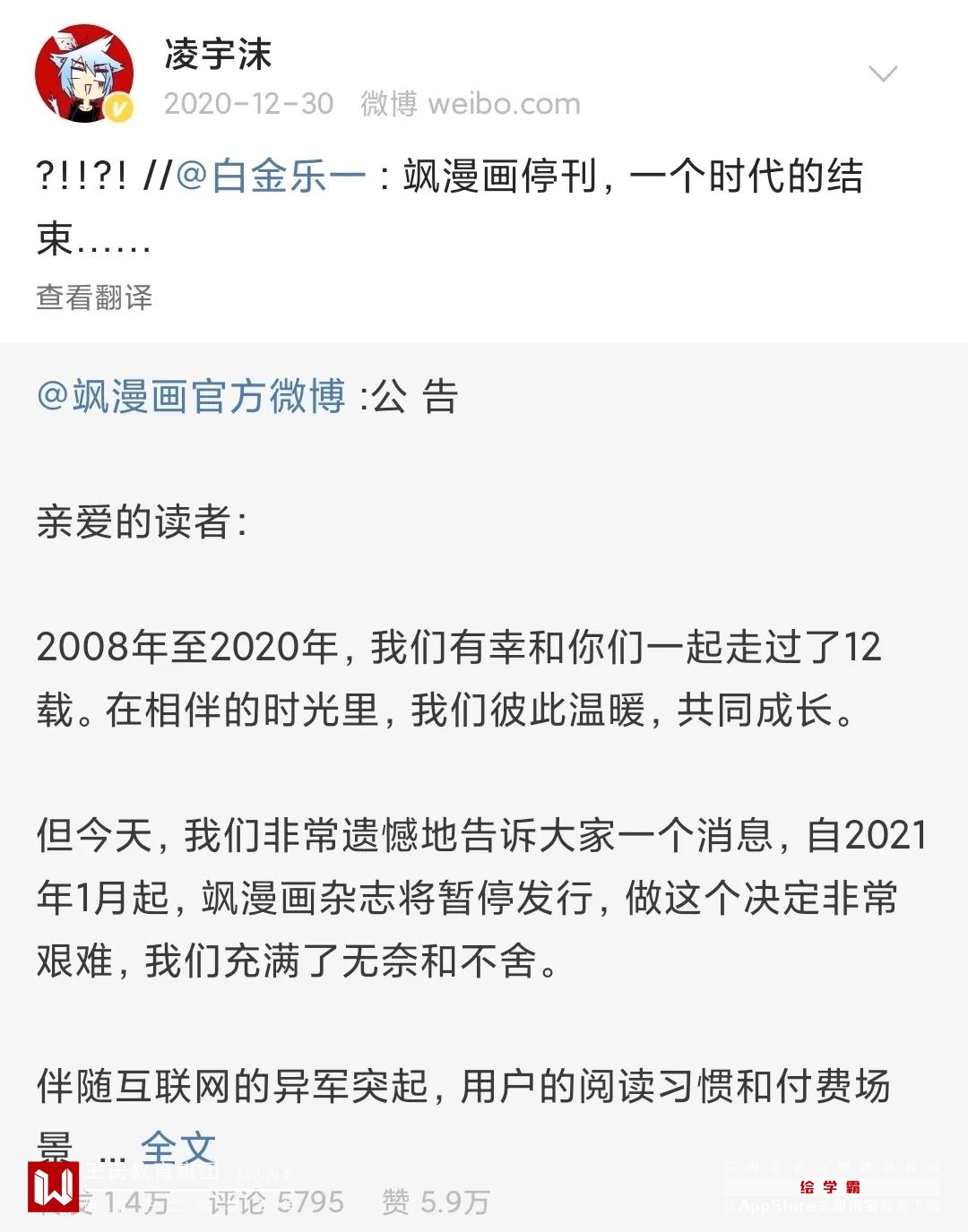
Task: Open 凌宇沫's profile avatar
Action: [83, 73]
